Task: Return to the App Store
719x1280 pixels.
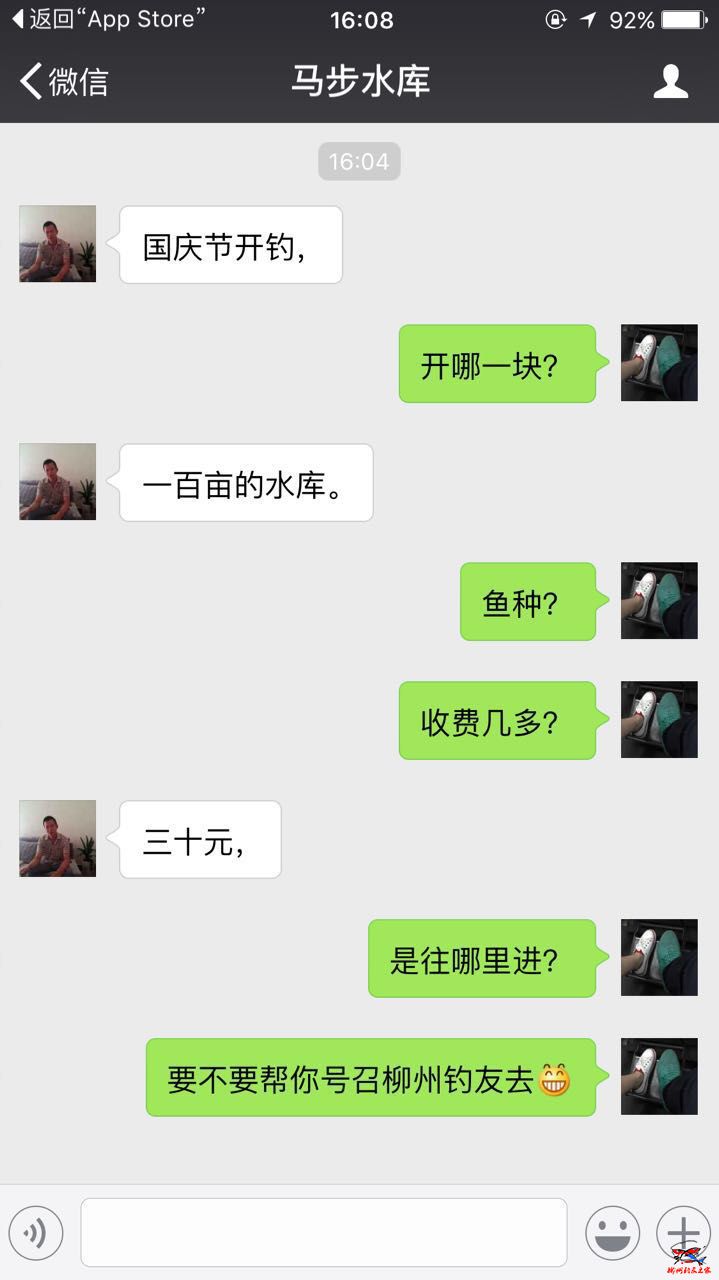Action: (108, 19)
